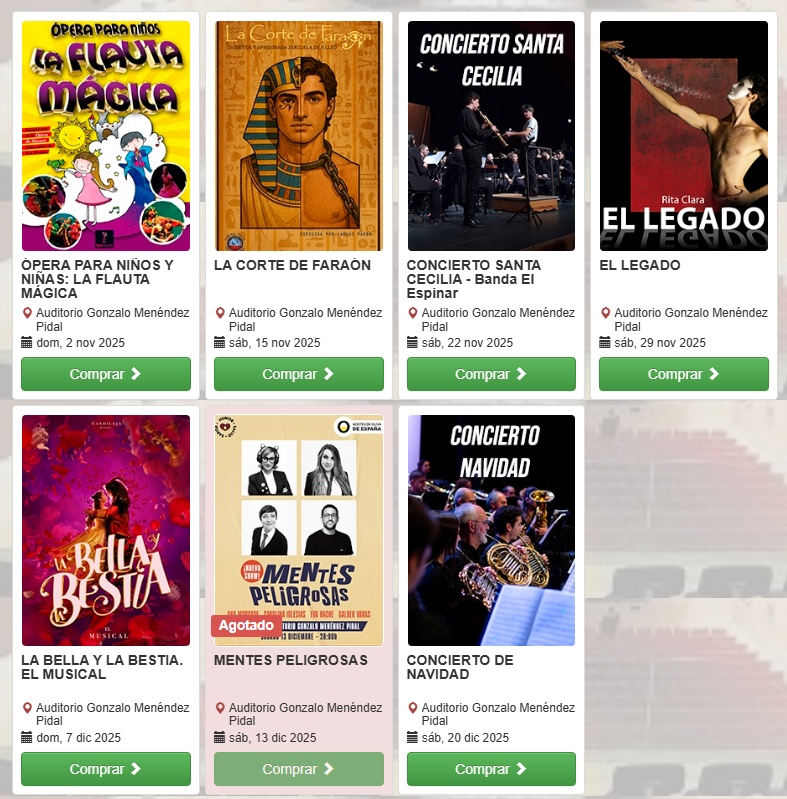Open the El Legado poster
The height and width of the screenshot is (799, 787).
point(683,136)
